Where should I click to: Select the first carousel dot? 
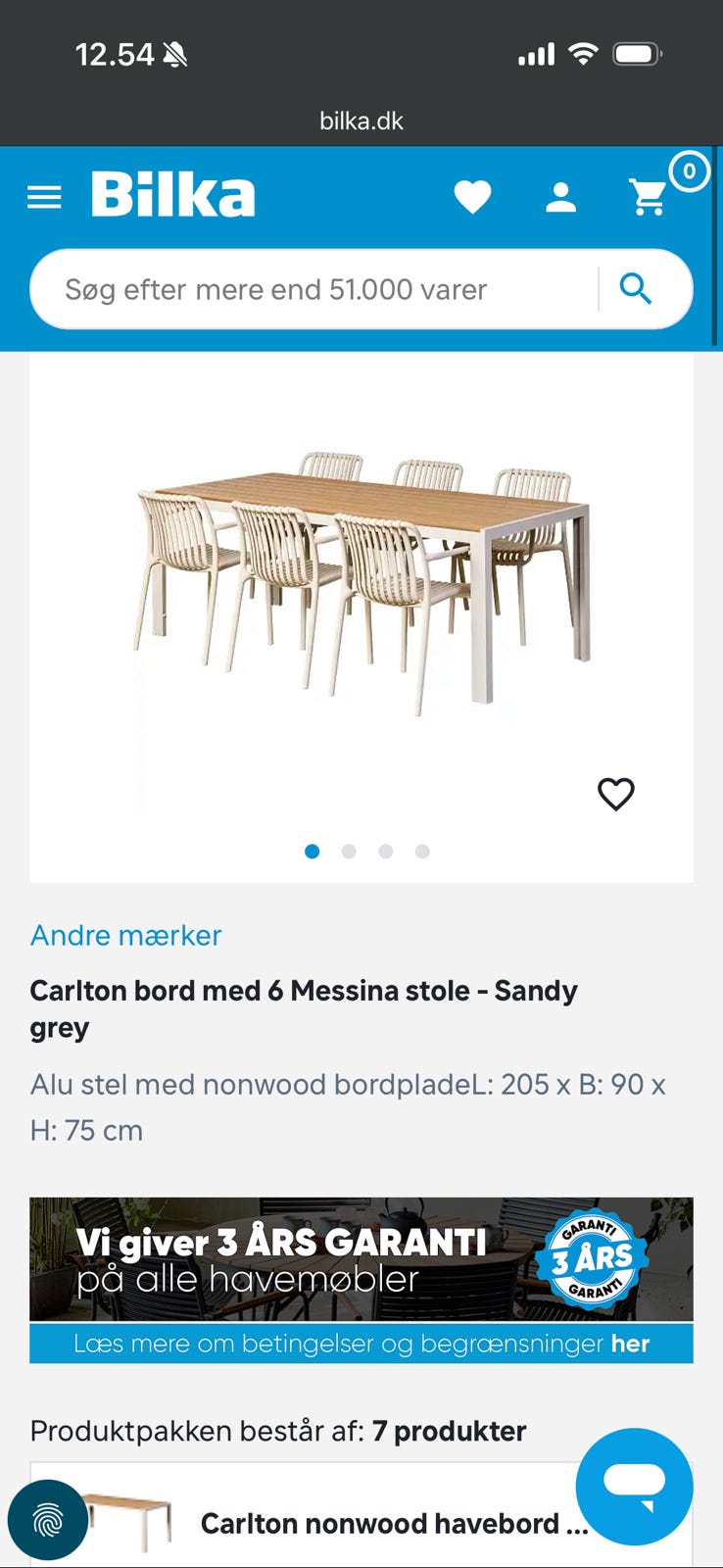click(x=312, y=851)
